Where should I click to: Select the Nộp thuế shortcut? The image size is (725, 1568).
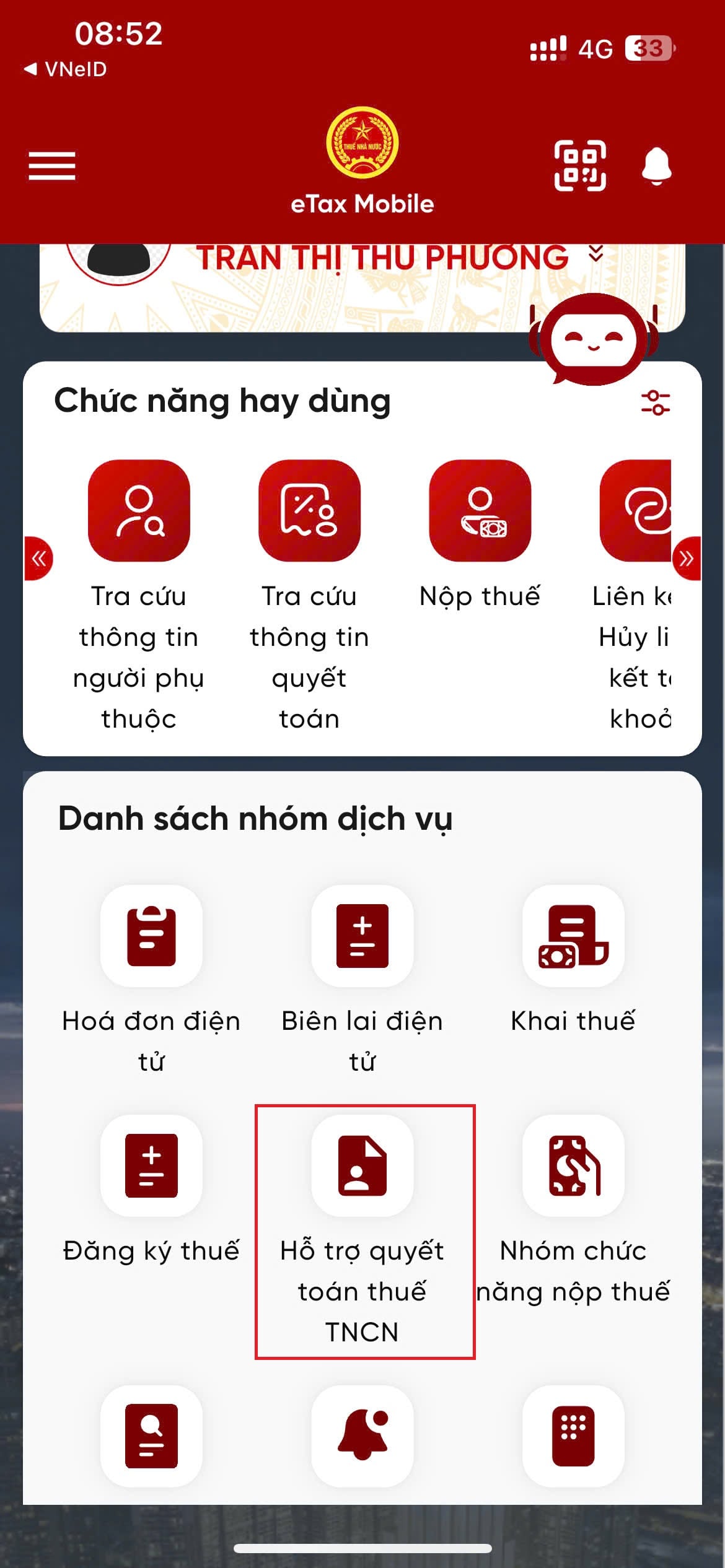click(x=480, y=536)
